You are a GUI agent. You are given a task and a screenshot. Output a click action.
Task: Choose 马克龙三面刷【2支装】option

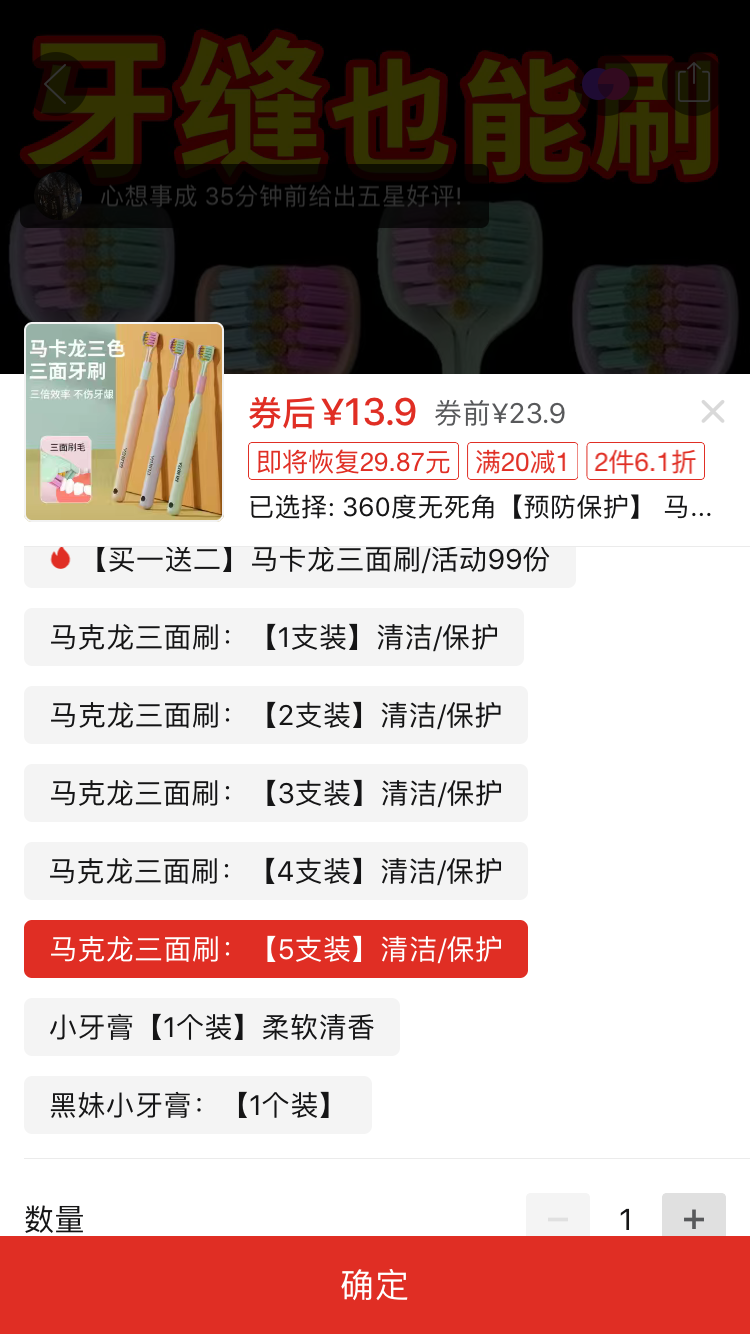pos(276,715)
